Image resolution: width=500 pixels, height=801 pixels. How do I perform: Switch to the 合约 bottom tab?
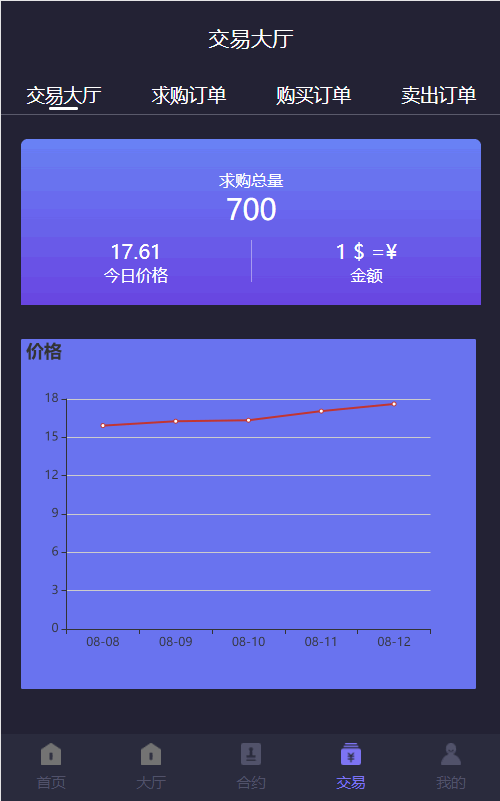251,766
